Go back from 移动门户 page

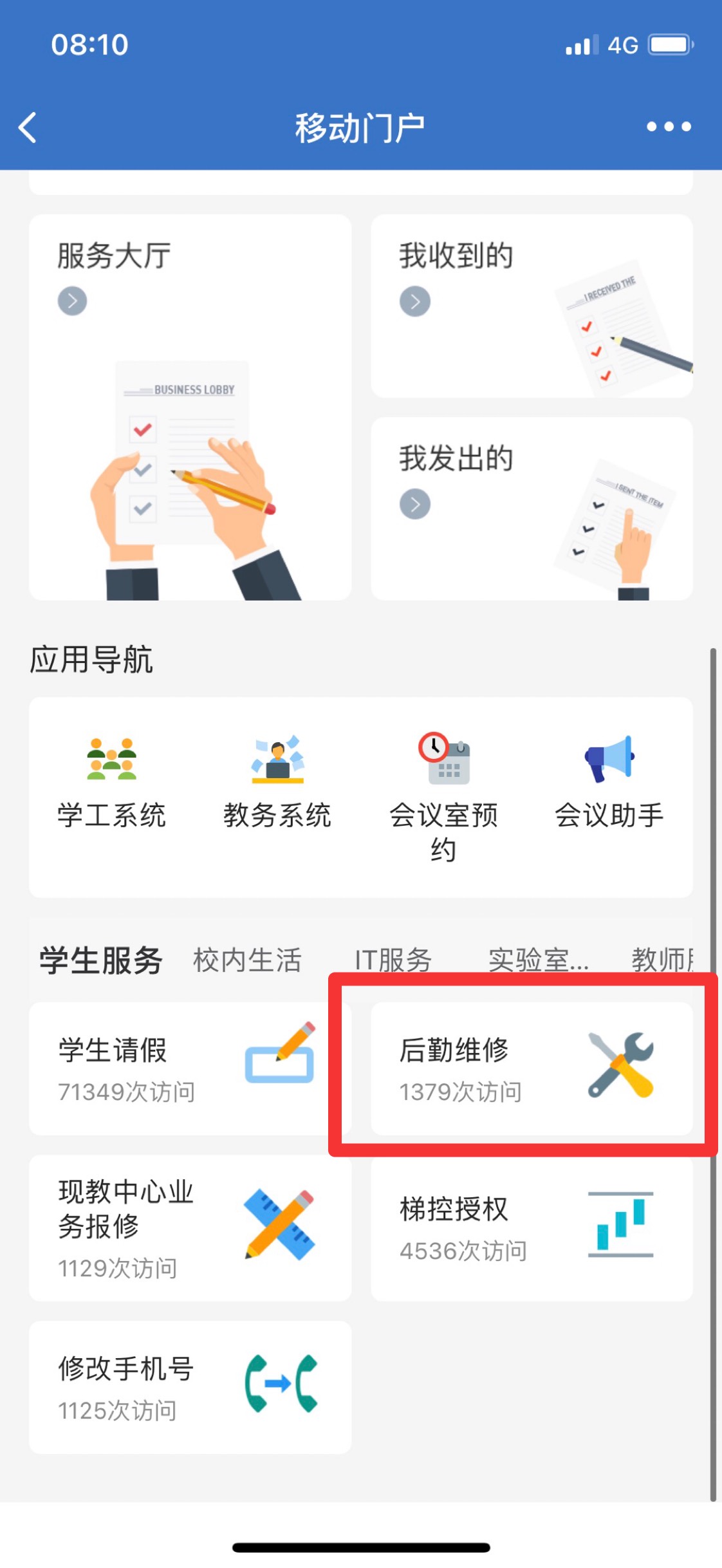tap(28, 127)
